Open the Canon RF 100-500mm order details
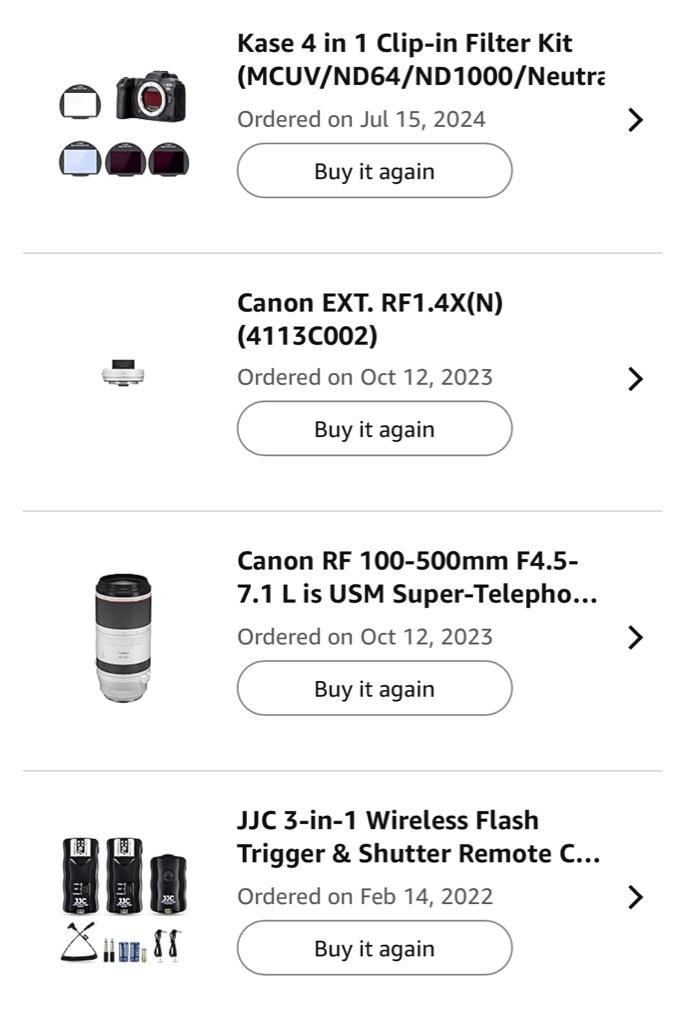Screen dimensions: 686x1024 [635, 638]
